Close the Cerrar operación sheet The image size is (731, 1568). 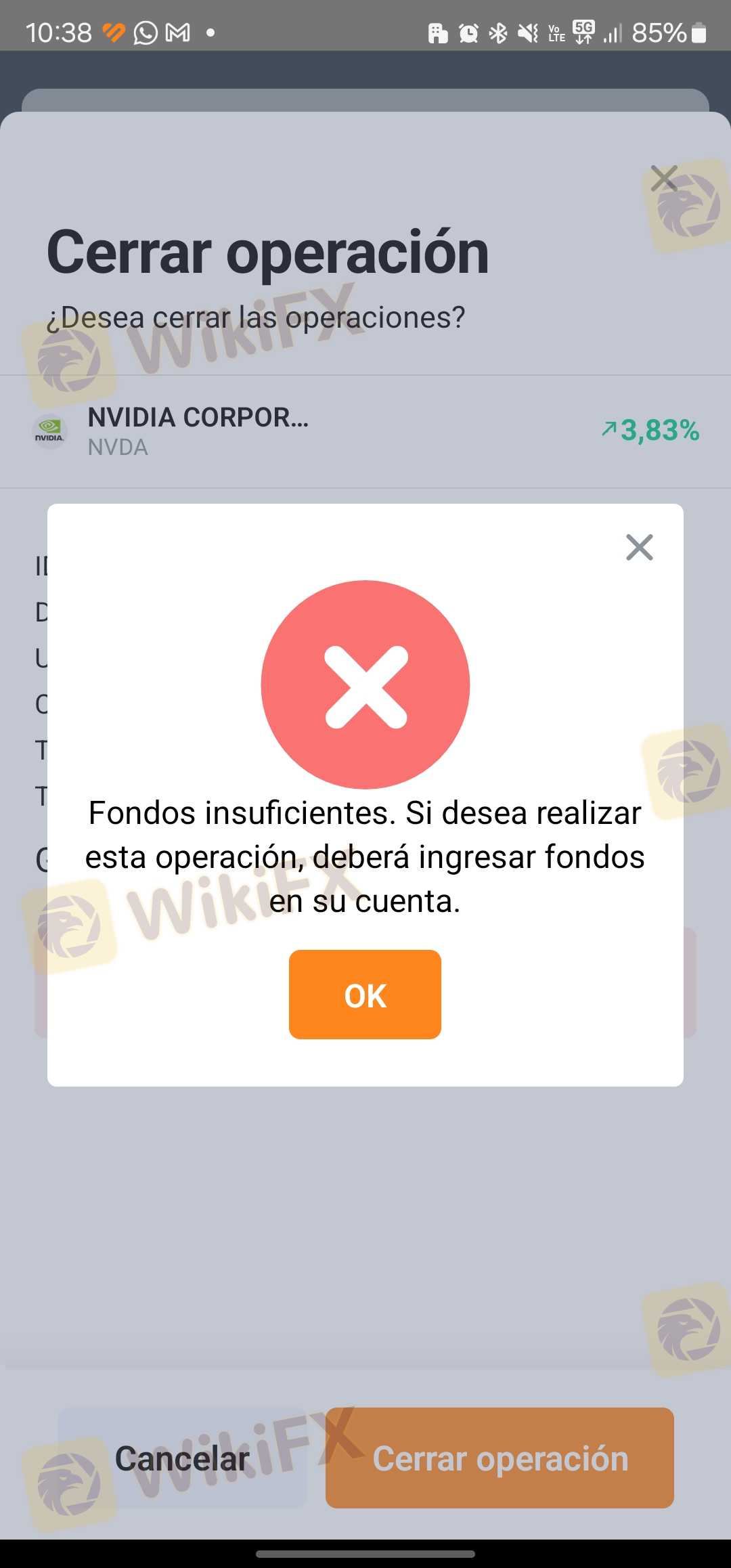[663, 179]
